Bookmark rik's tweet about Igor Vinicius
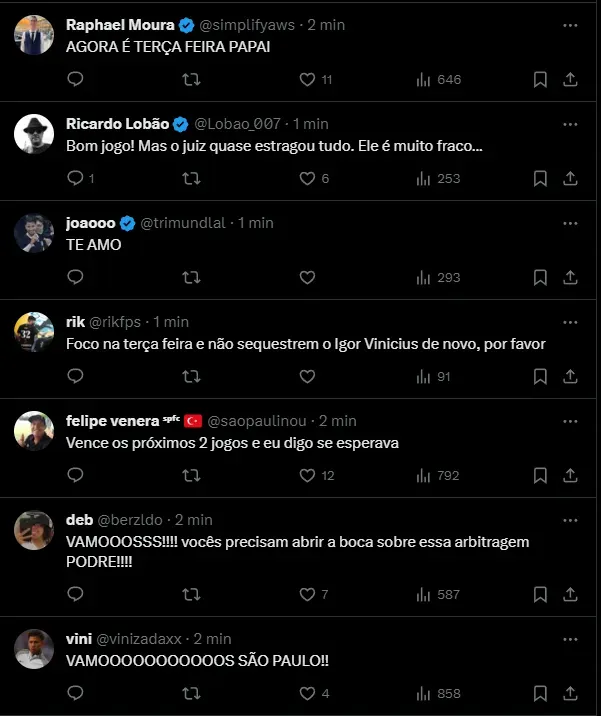Viewport: 601px width, 716px height. coord(540,376)
